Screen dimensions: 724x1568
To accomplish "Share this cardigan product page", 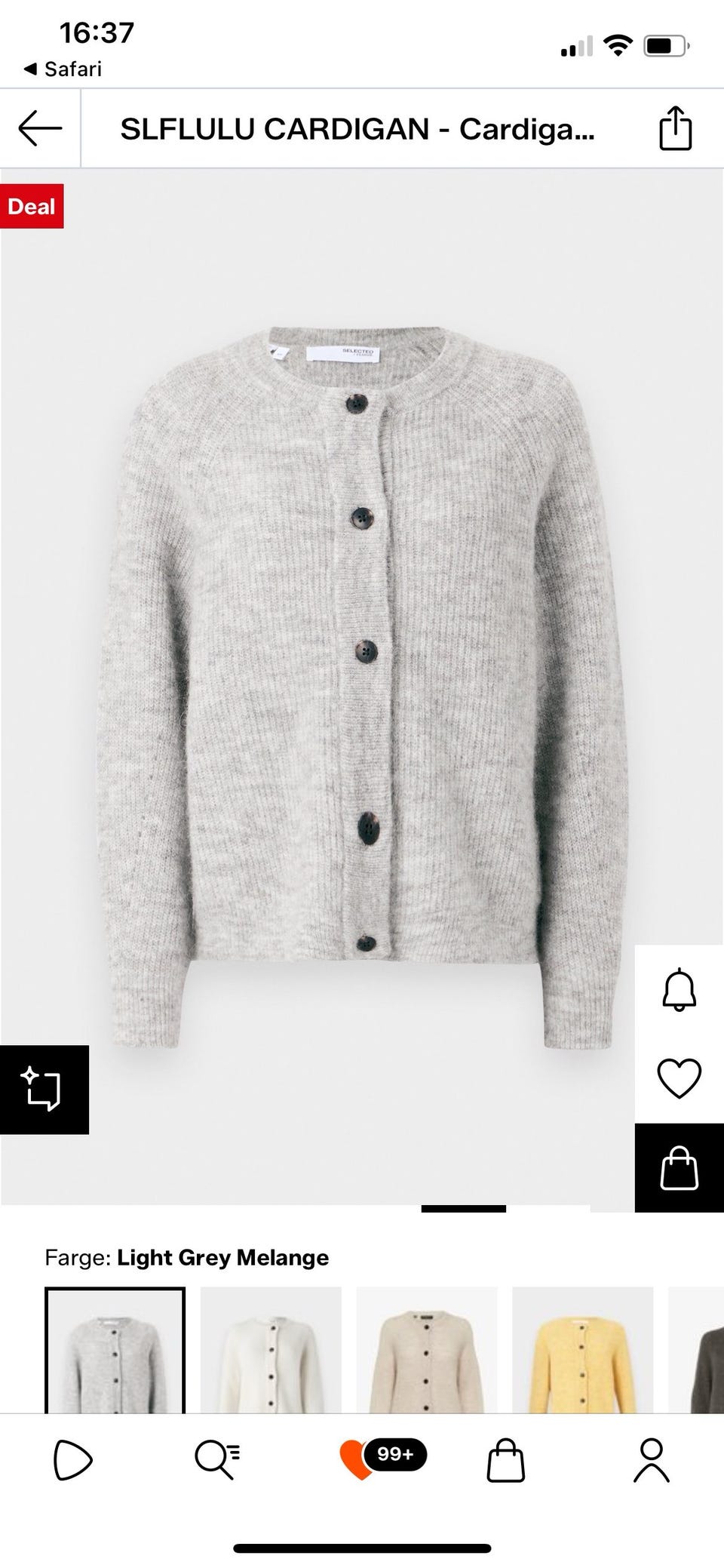I will [675, 129].
